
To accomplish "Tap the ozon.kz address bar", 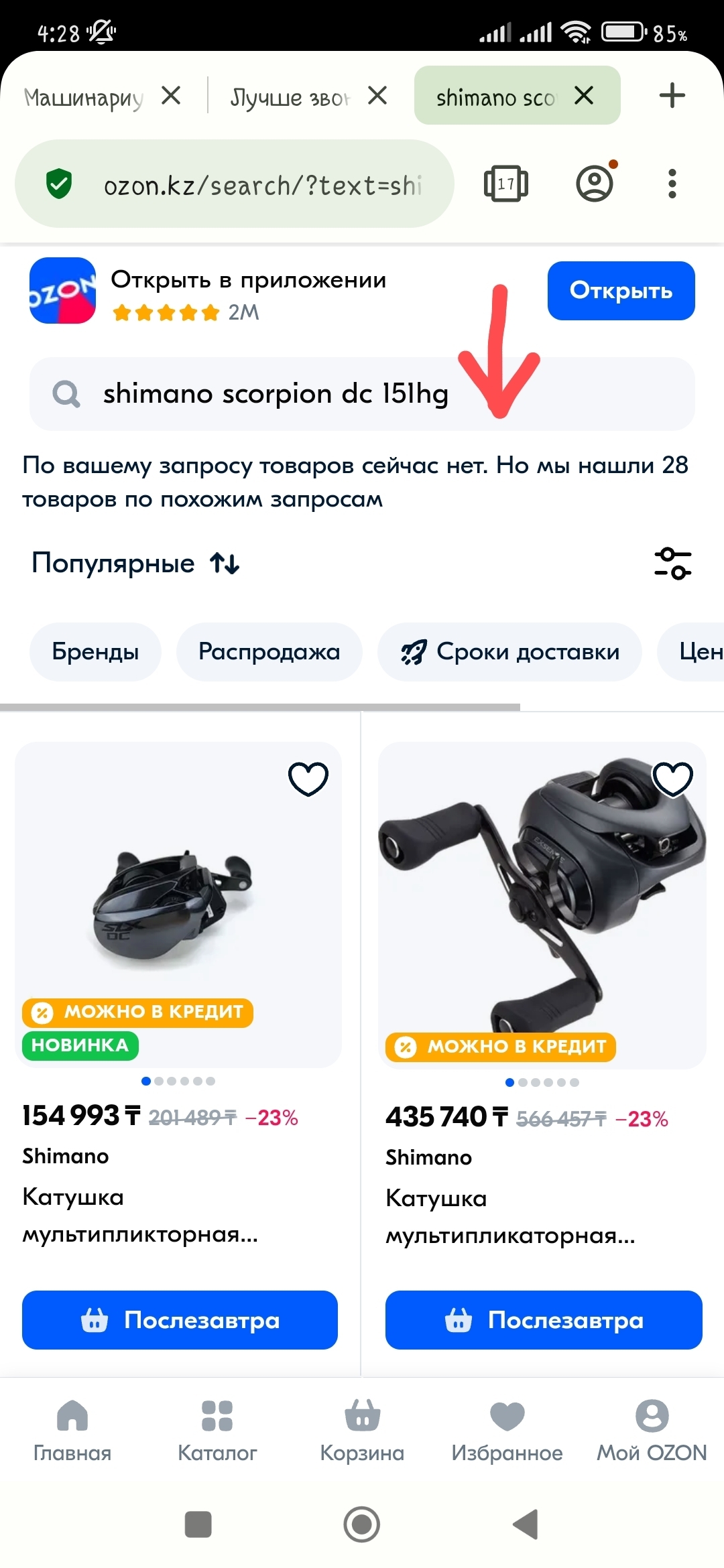I will click(261, 185).
